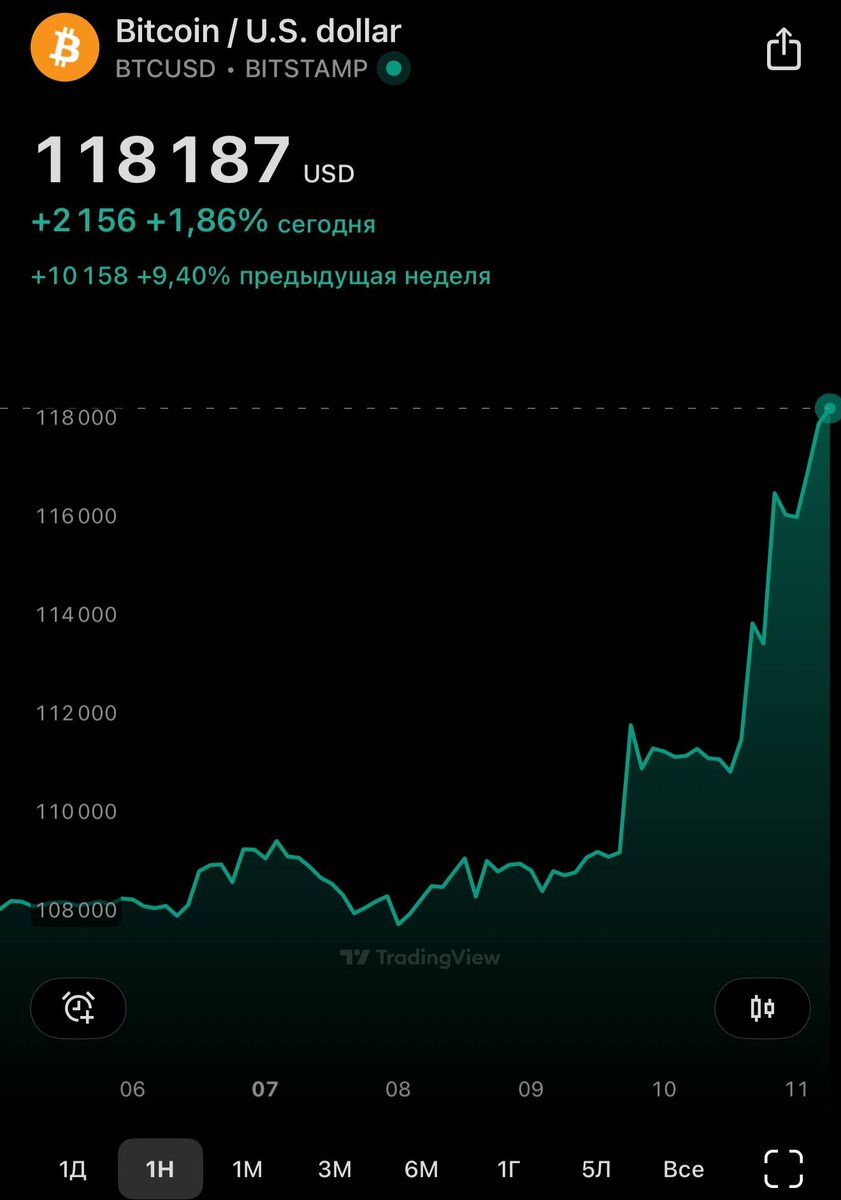The image size is (841, 1200).
Task: Switch to the 1М range
Action: click(247, 1169)
